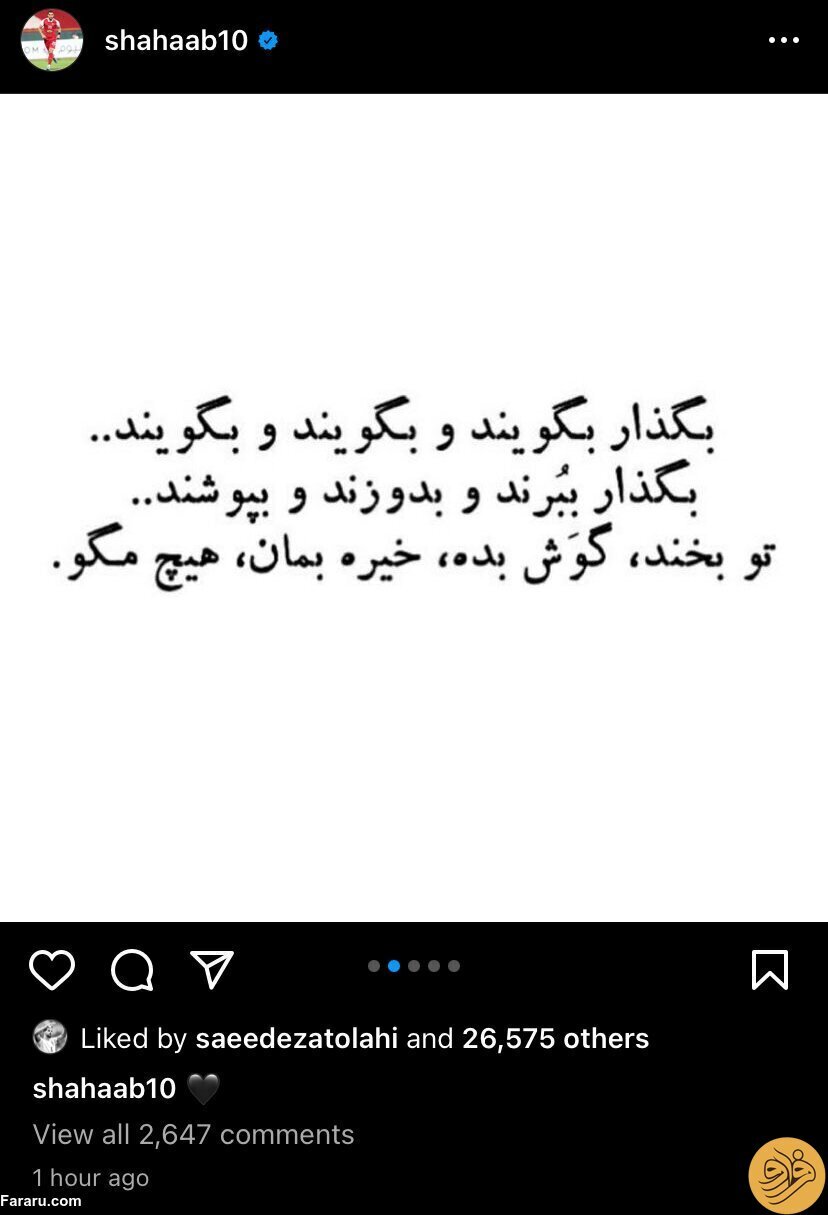Click the black heart emoji in the caption
This screenshot has width=828, height=1215.
pyautogui.click(x=202, y=1089)
